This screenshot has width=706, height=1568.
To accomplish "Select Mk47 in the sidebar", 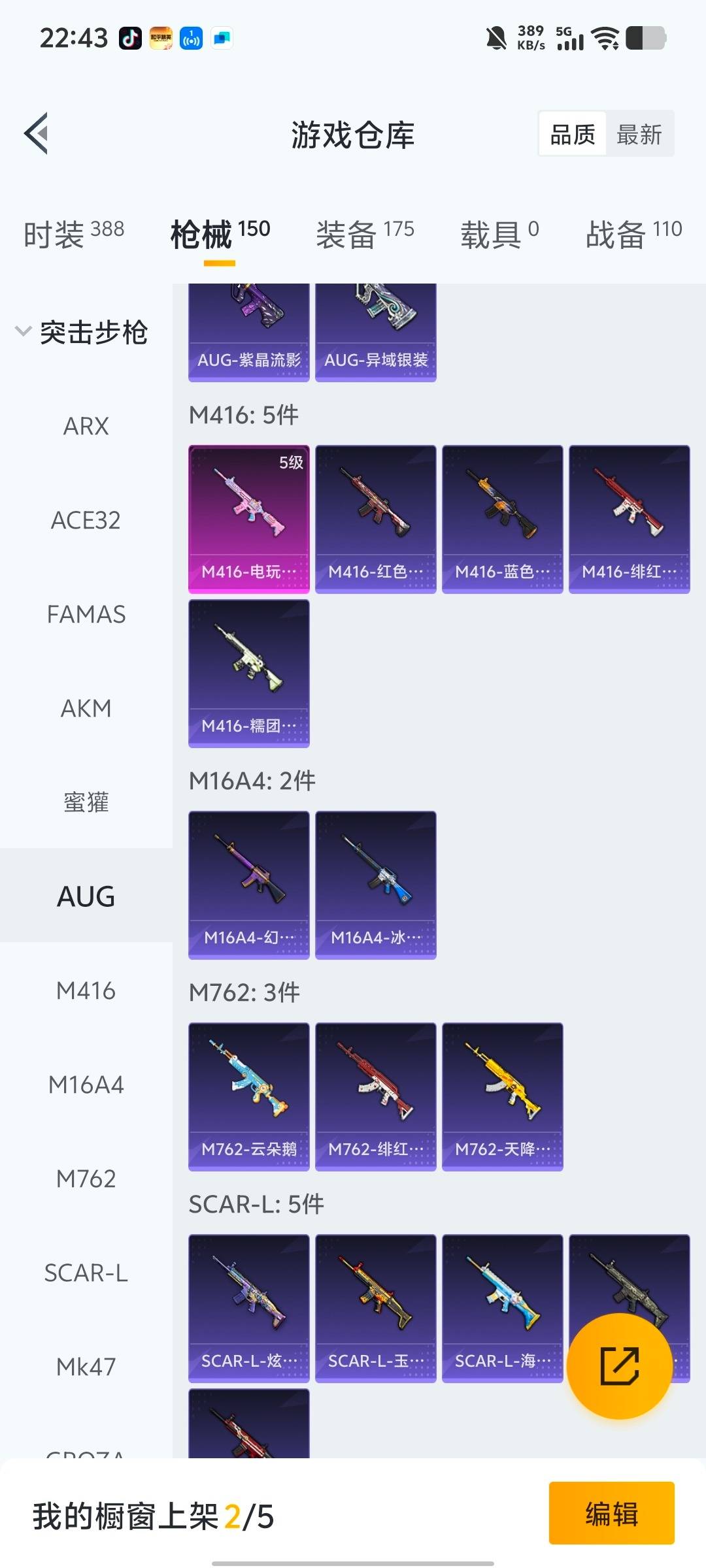I will click(86, 1367).
